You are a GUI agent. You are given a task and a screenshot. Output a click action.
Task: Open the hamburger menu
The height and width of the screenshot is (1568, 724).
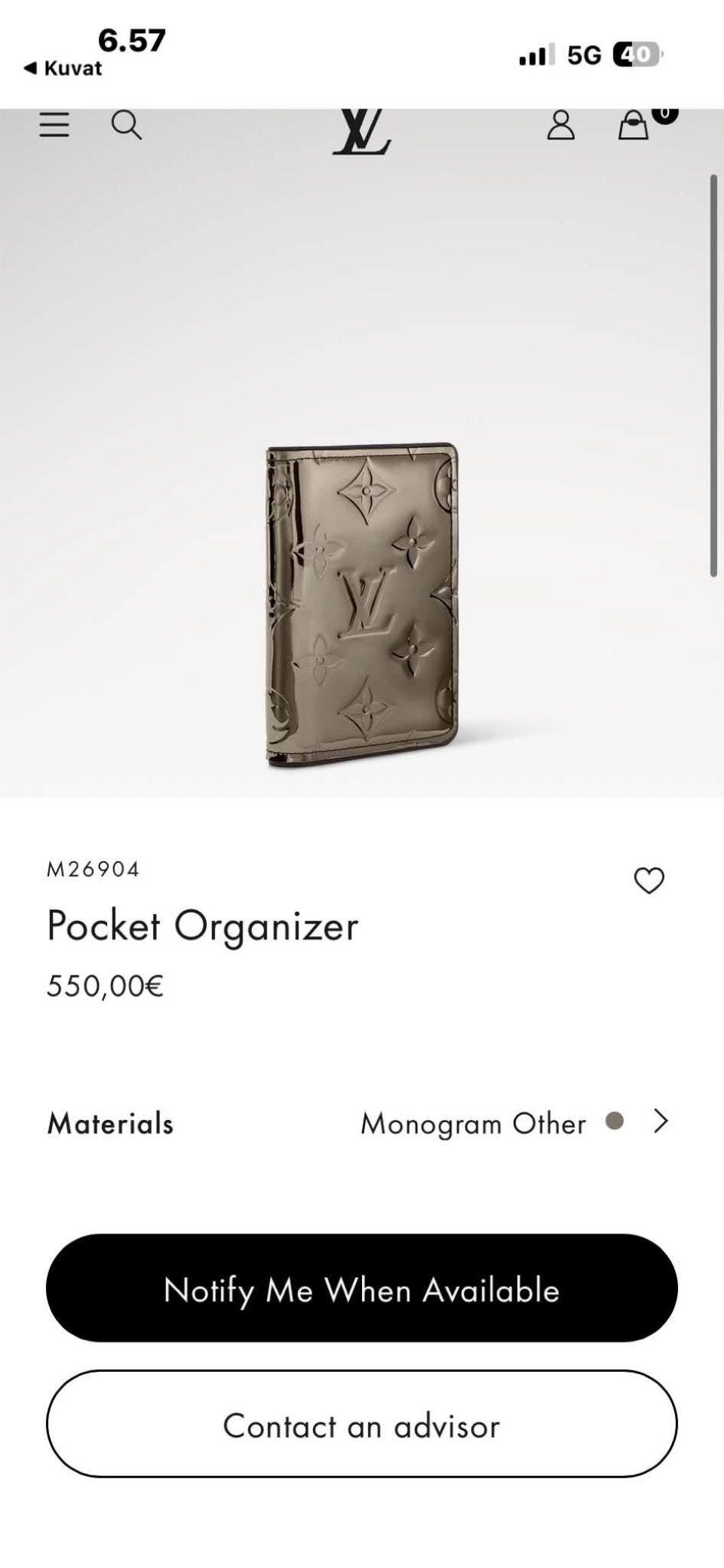click(54, 125)
